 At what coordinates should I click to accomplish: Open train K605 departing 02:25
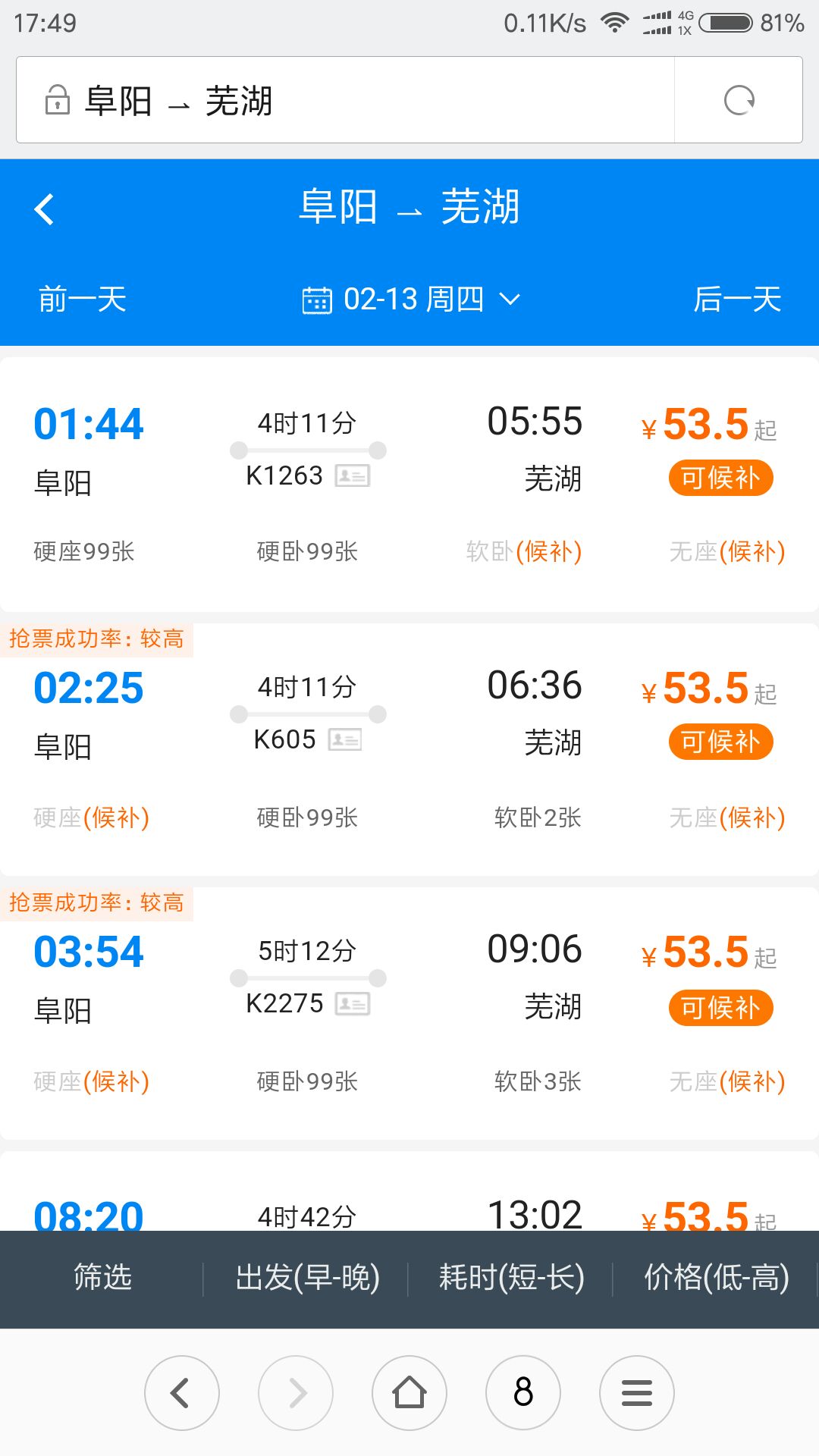[409, 749]
